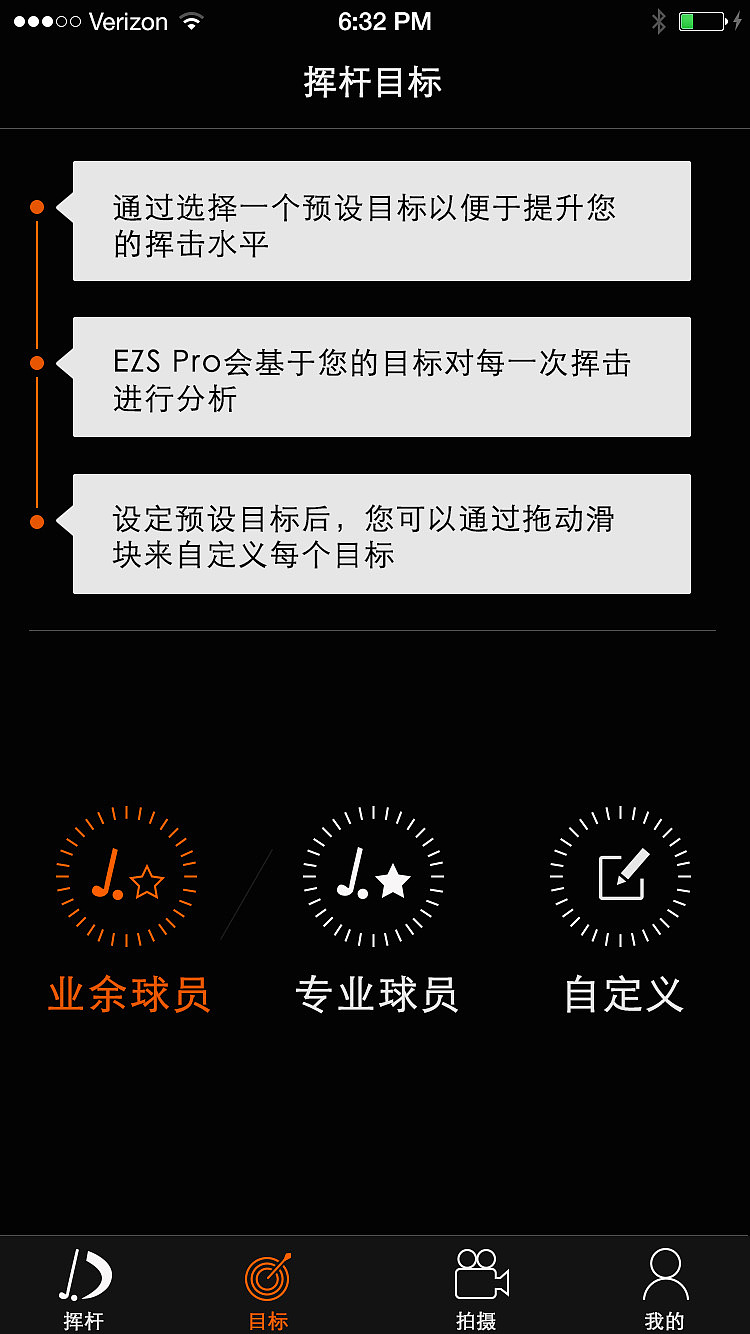Click the Bluetooth icon in status bar
Image resolution: width=750 pixels, height=1334 pixels.
pos(657,20)
